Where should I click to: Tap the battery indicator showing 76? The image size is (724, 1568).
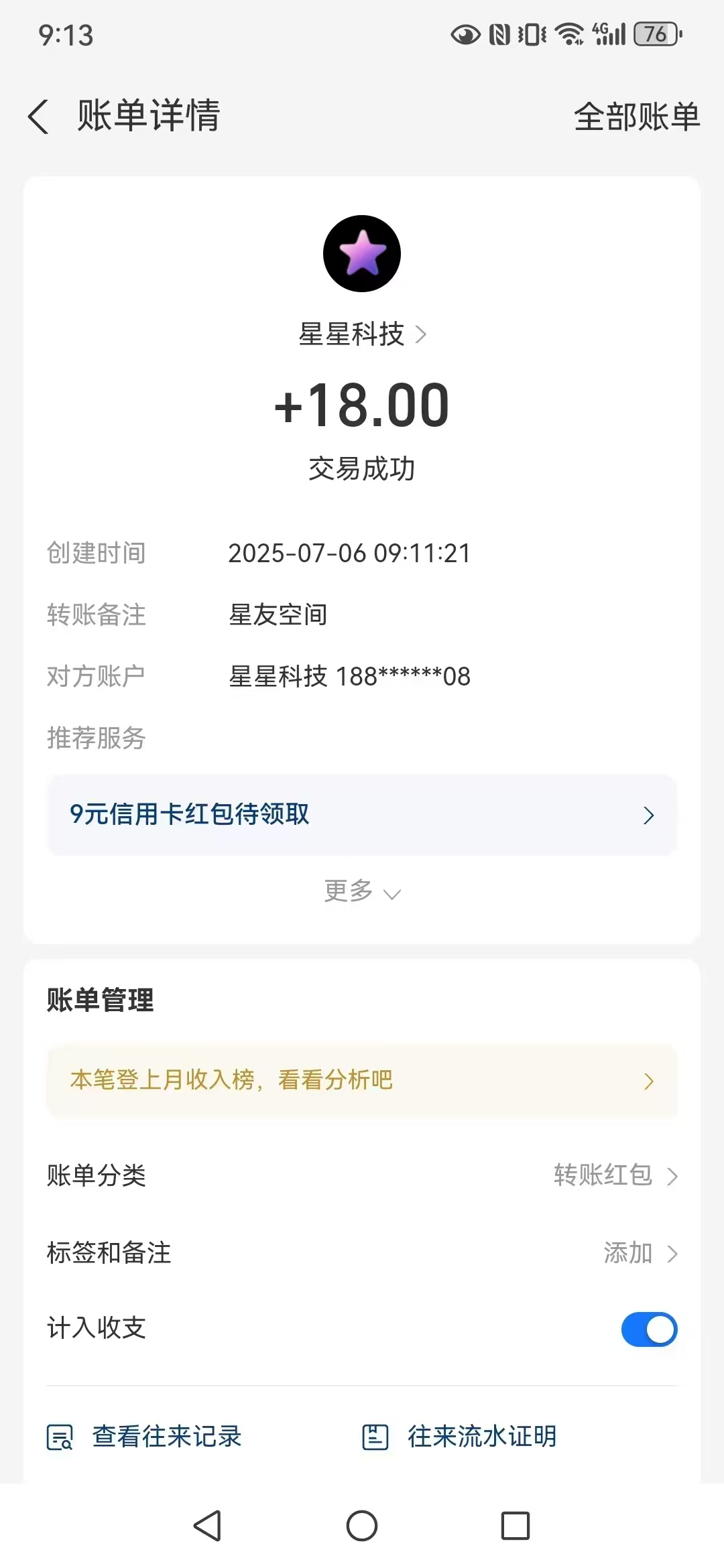654,34
